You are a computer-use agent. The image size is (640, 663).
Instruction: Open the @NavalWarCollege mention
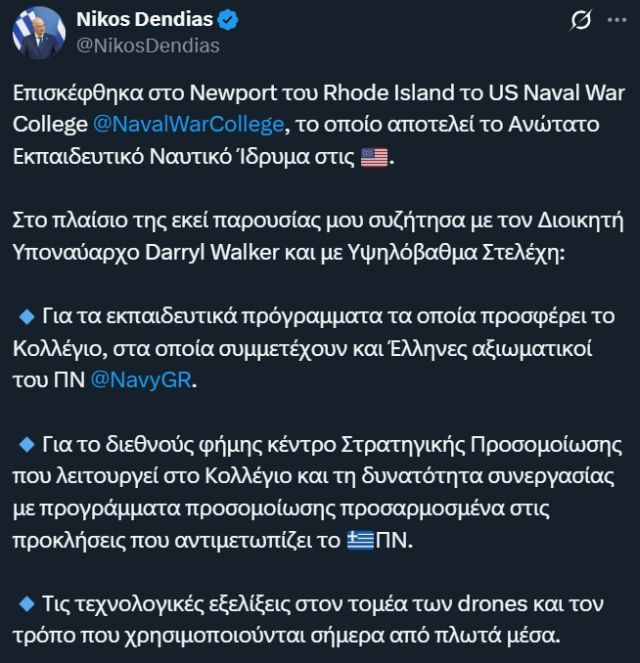click(190, 123)
